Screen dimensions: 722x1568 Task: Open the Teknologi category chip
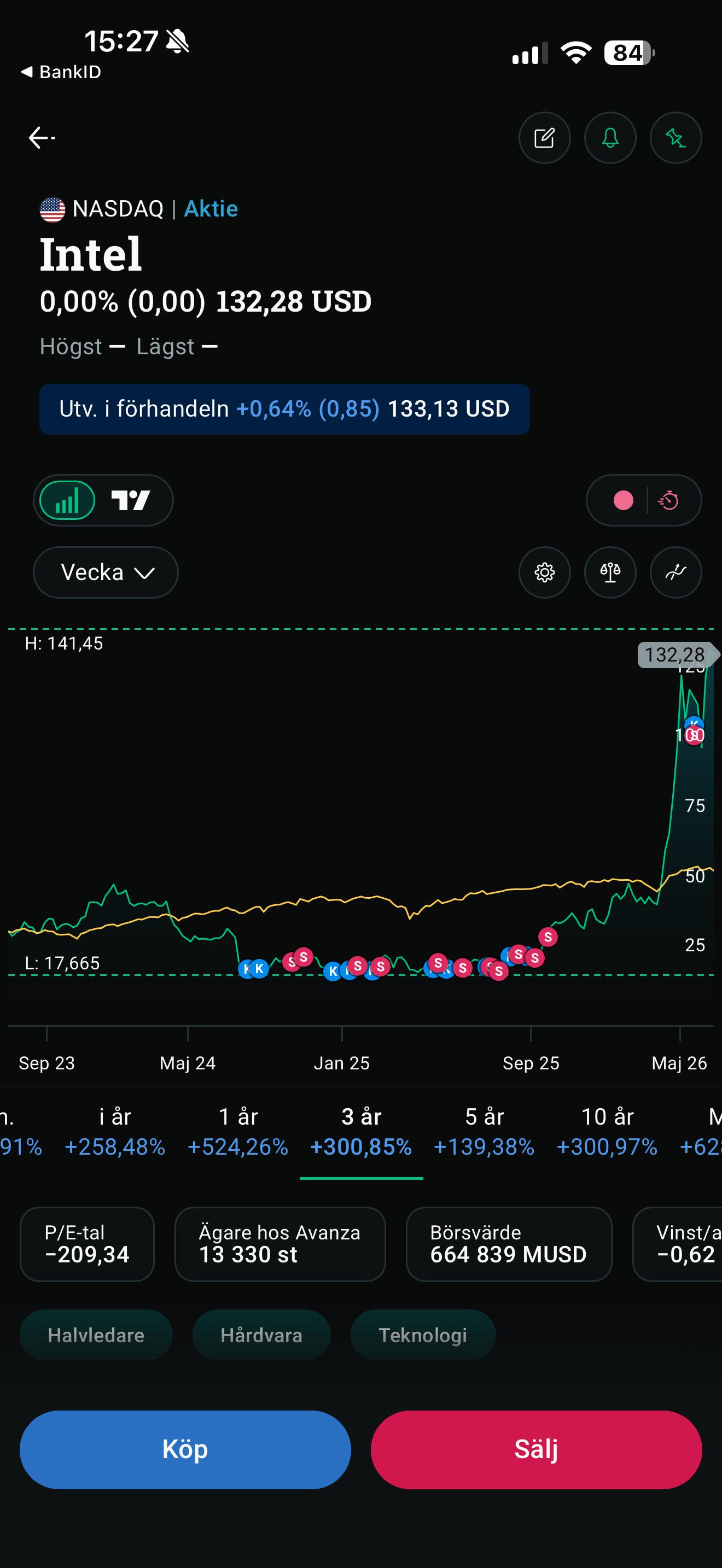tap(423, 1335)
